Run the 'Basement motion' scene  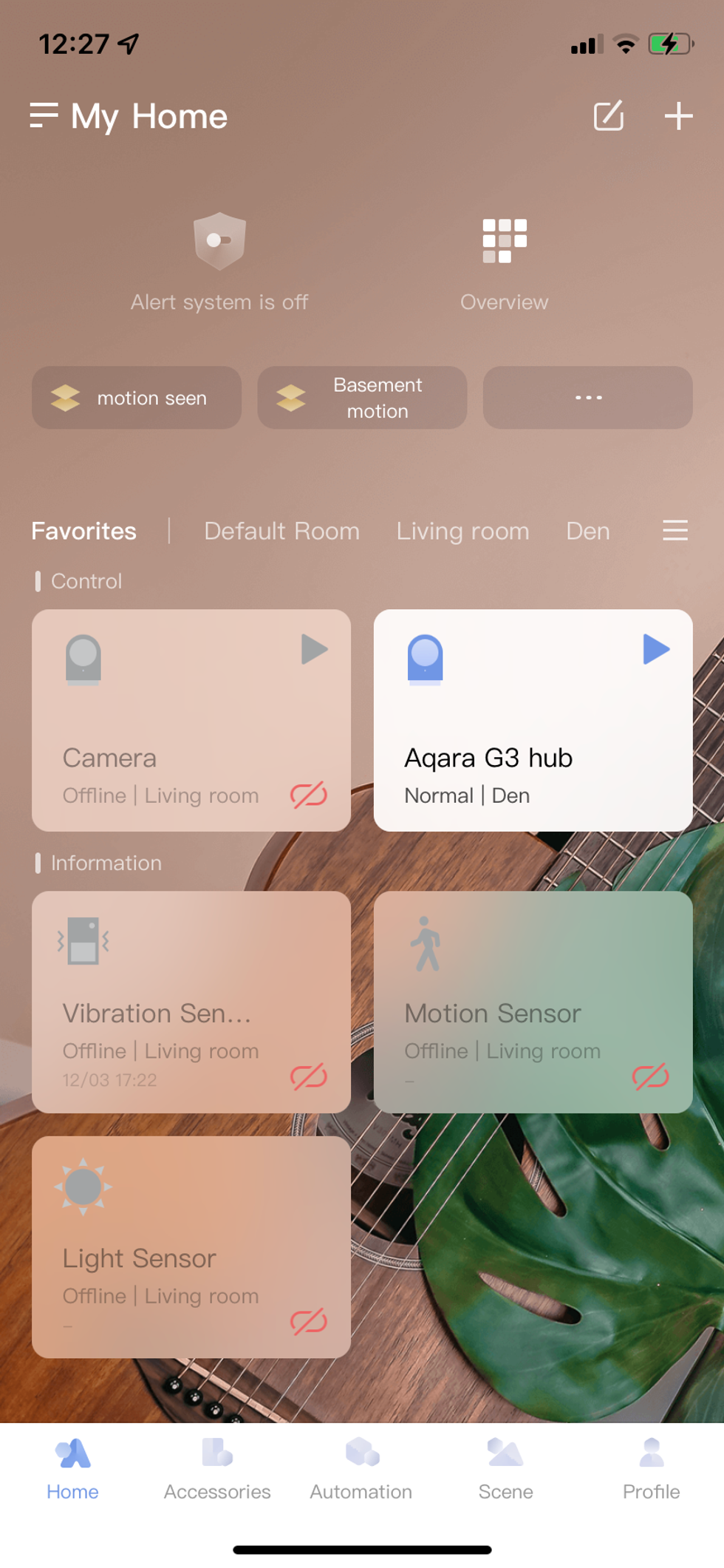[361, 398]
